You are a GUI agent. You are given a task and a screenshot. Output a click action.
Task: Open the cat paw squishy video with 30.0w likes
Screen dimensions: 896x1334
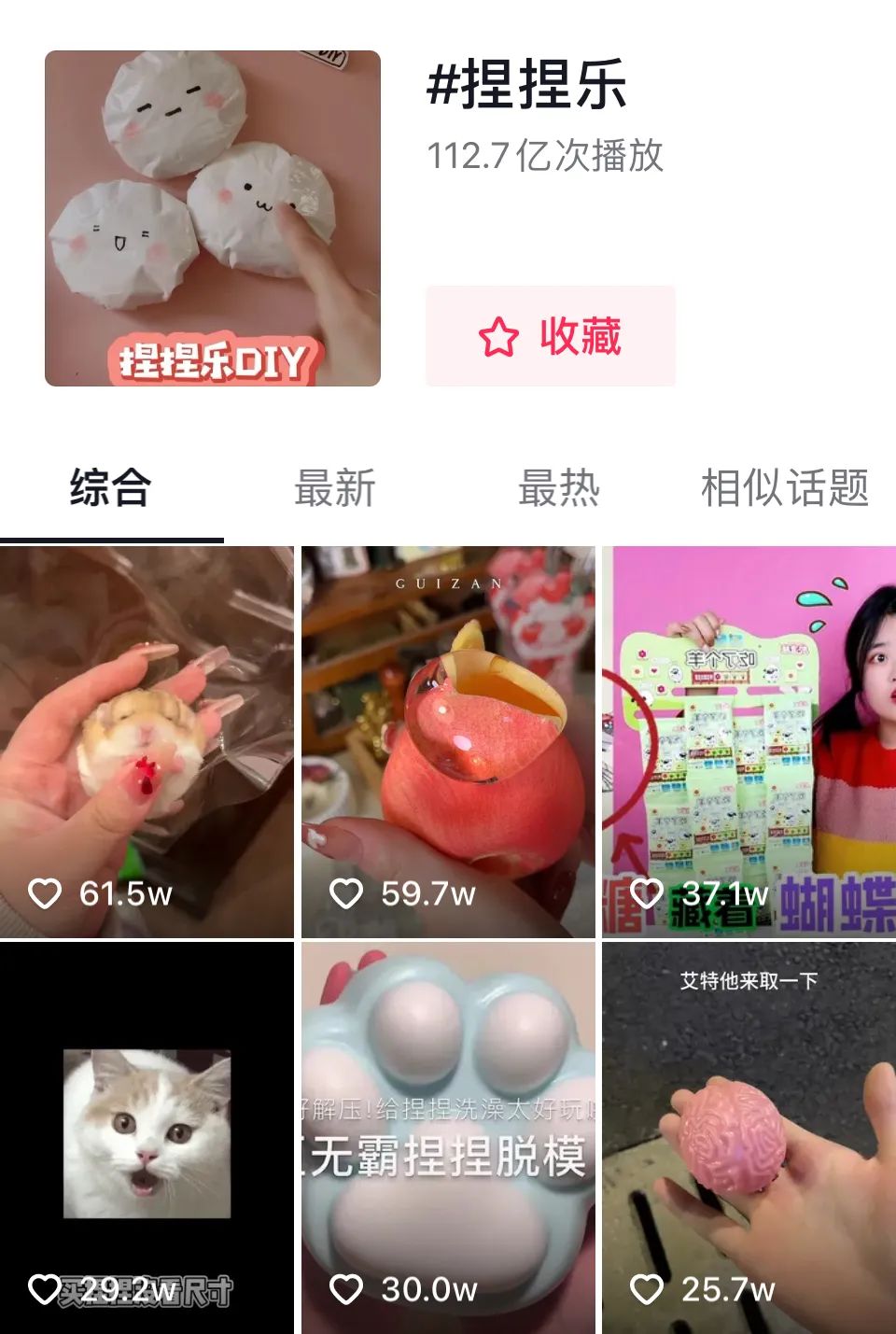pyautogui.click(x=448, y=1137)
